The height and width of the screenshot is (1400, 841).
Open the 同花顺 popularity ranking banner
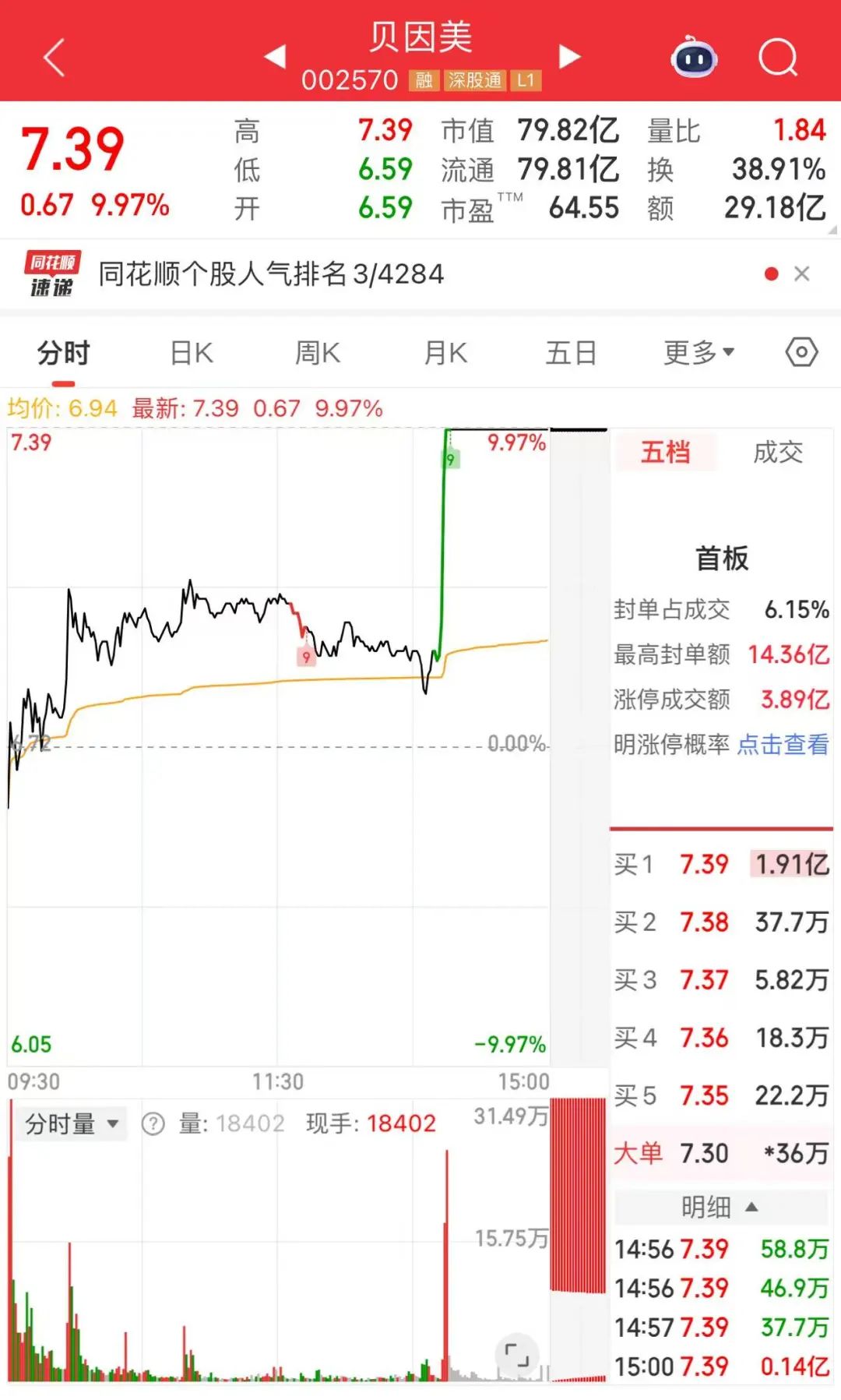[271, 274]
